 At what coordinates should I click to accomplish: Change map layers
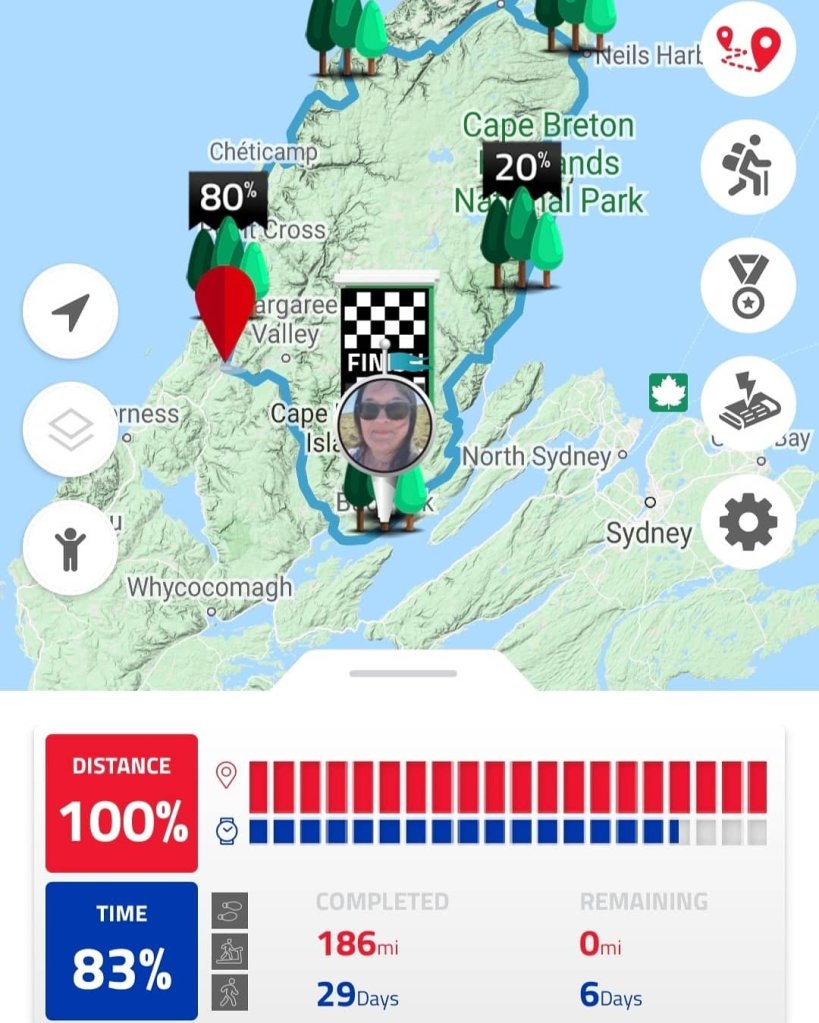point(70,430)
